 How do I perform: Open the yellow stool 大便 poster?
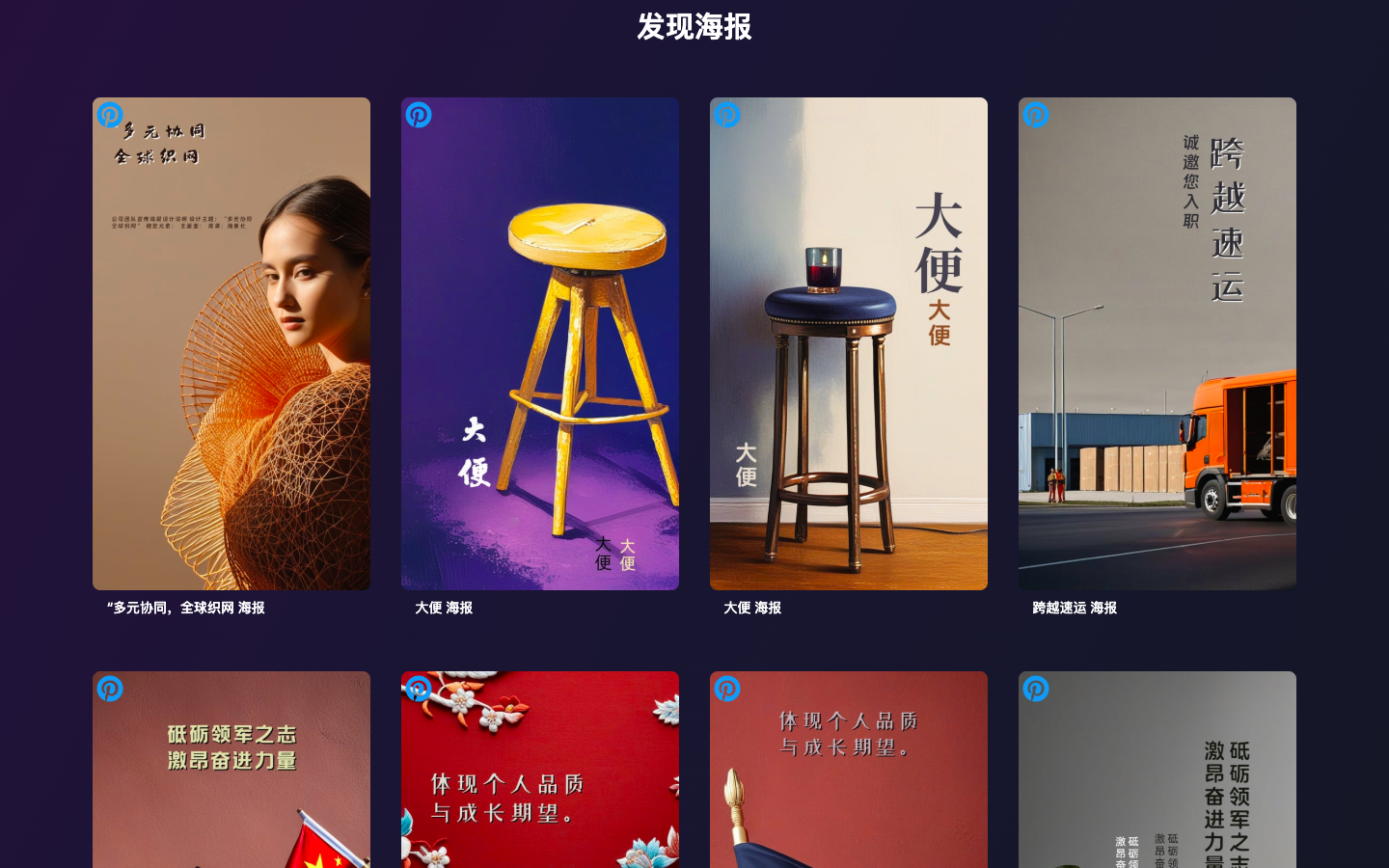540,343
